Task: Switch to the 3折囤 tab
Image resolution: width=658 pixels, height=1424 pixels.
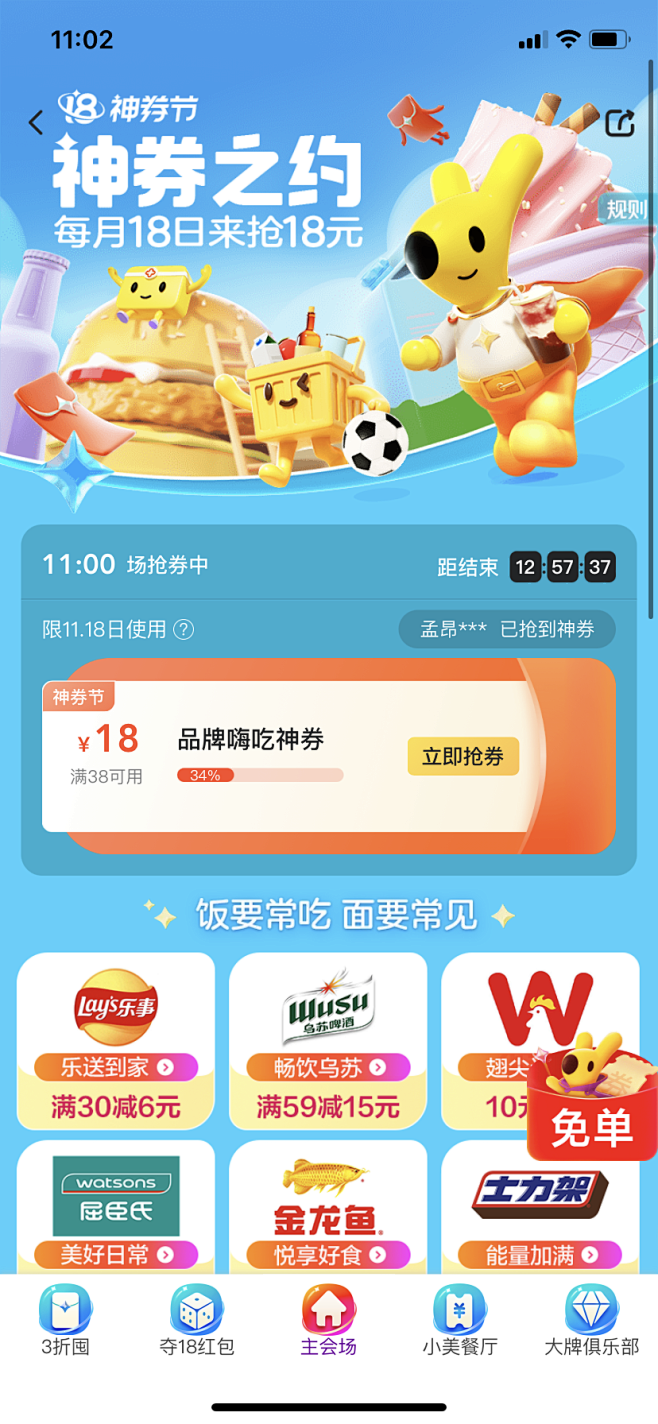Action: tap(65, 1320)
